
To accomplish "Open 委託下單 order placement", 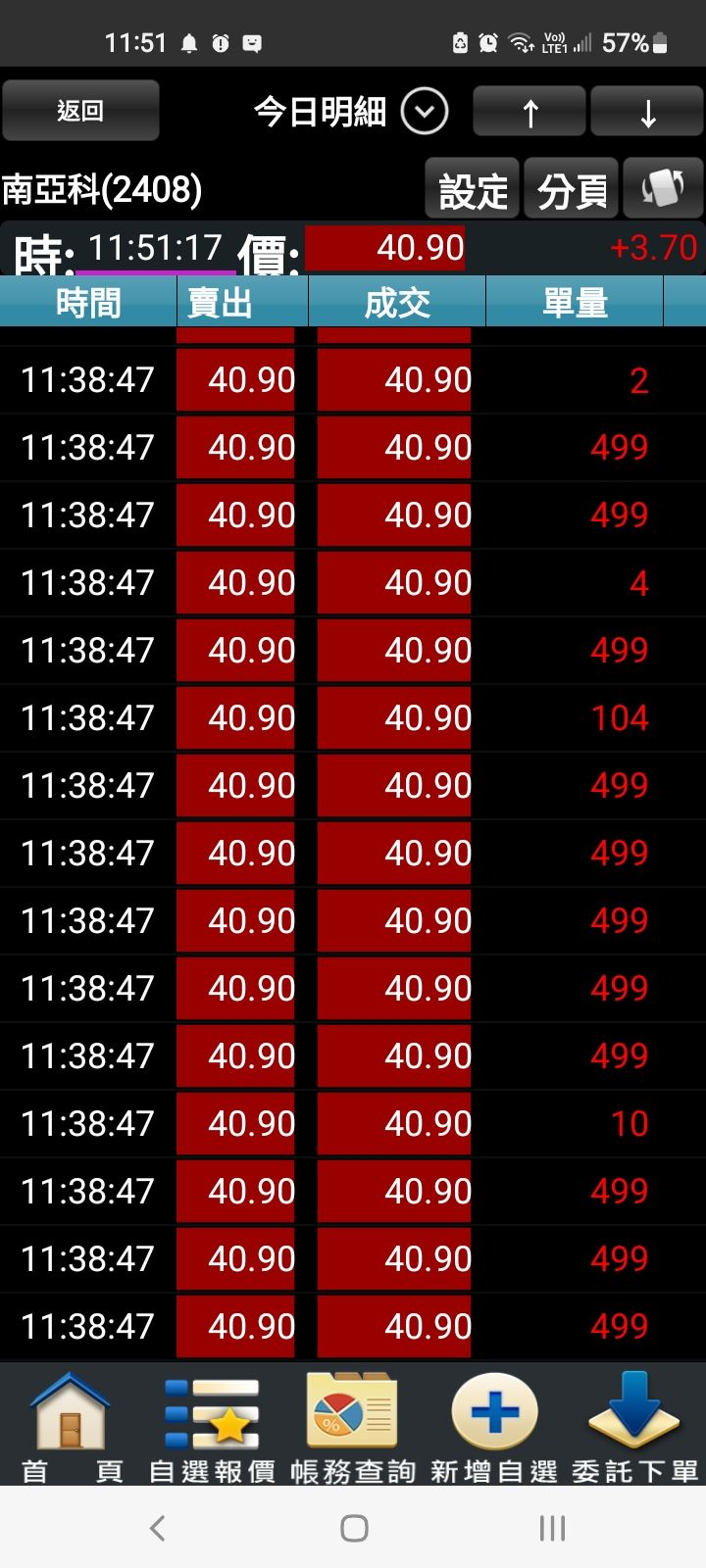I will click(634, 1426).
